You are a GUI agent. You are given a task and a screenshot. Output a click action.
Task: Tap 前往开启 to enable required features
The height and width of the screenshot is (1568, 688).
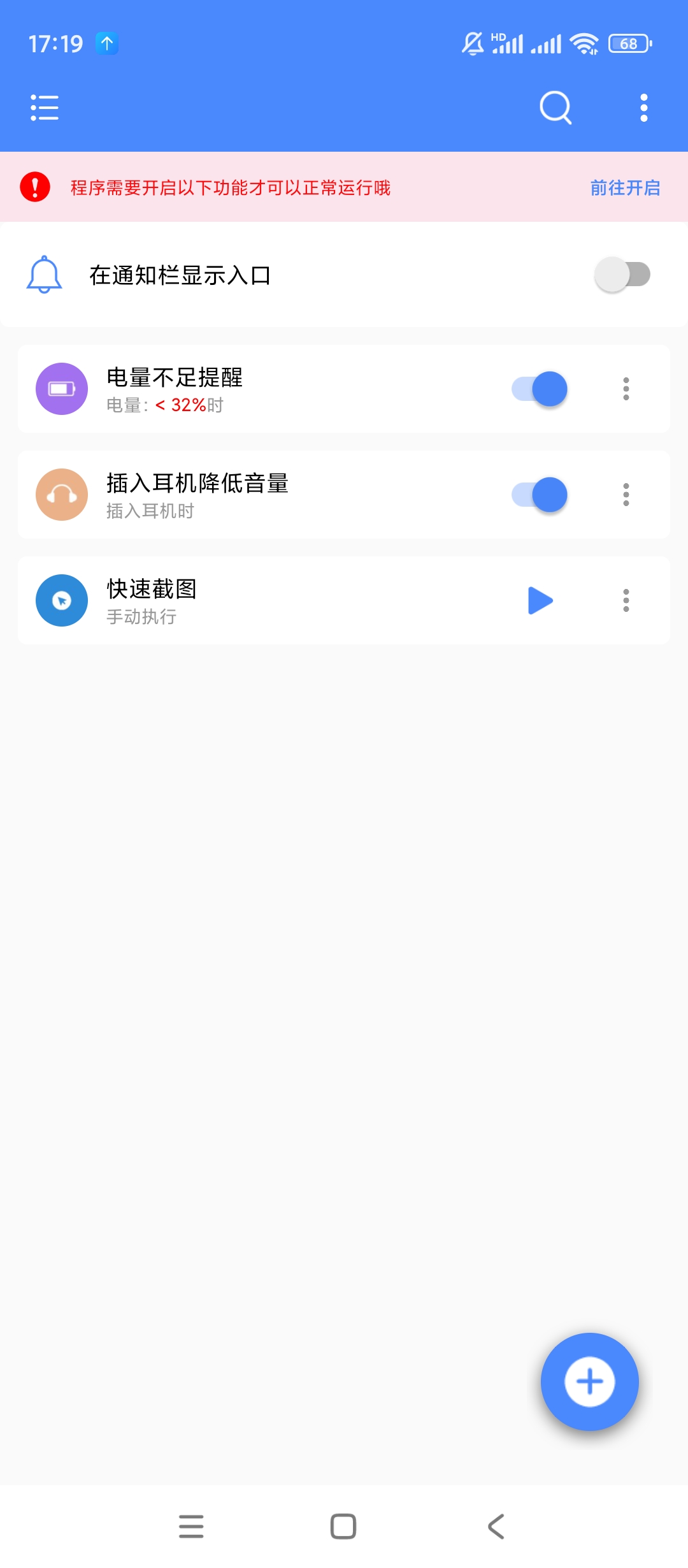pyautogui.click(x=624, y=188)
